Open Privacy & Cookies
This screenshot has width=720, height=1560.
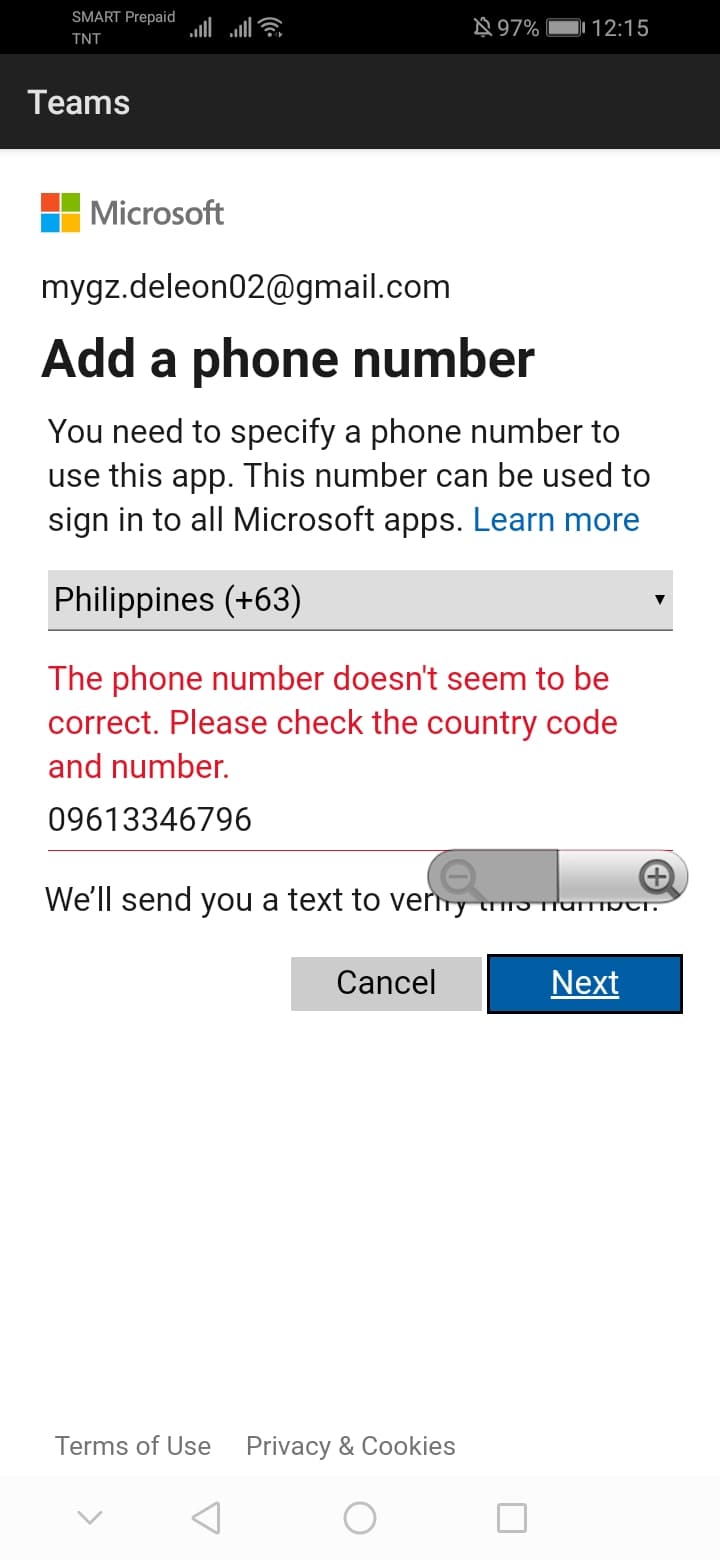tap(351, 1446)
